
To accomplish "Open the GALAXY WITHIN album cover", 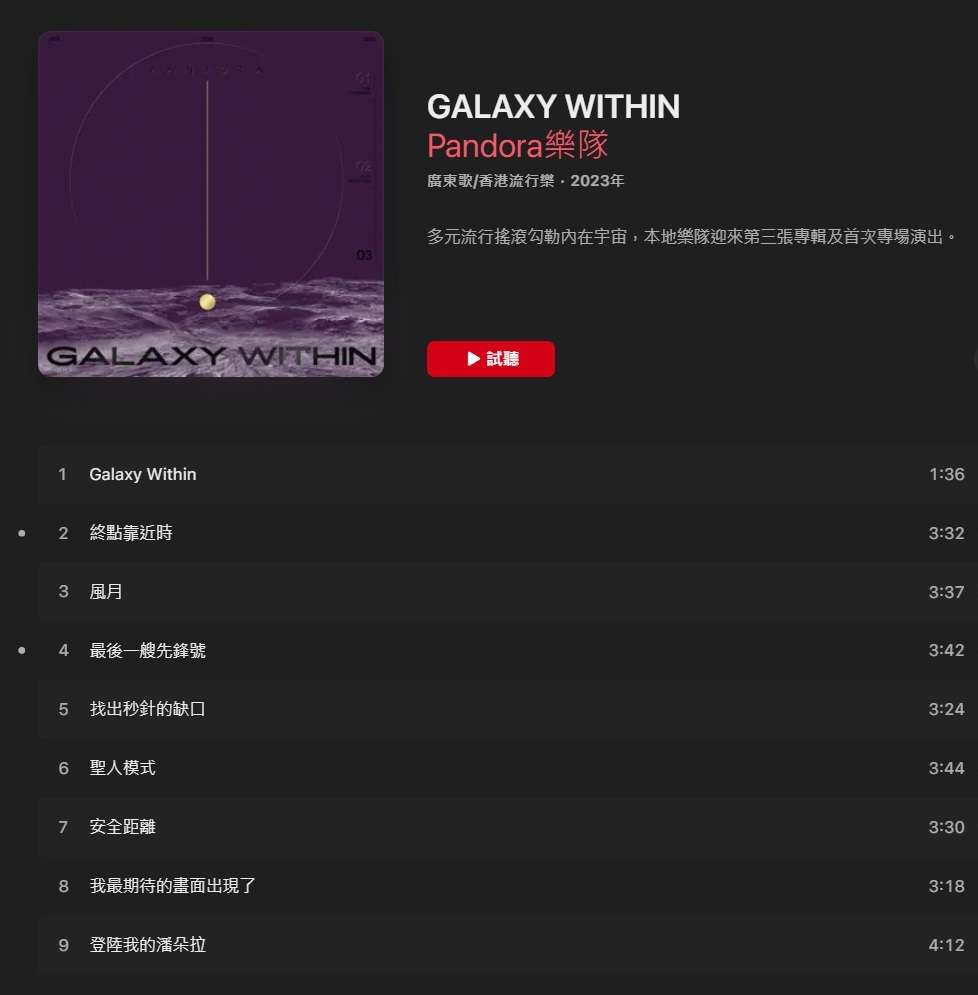I will pyautogui.click(x=211, y=204).
